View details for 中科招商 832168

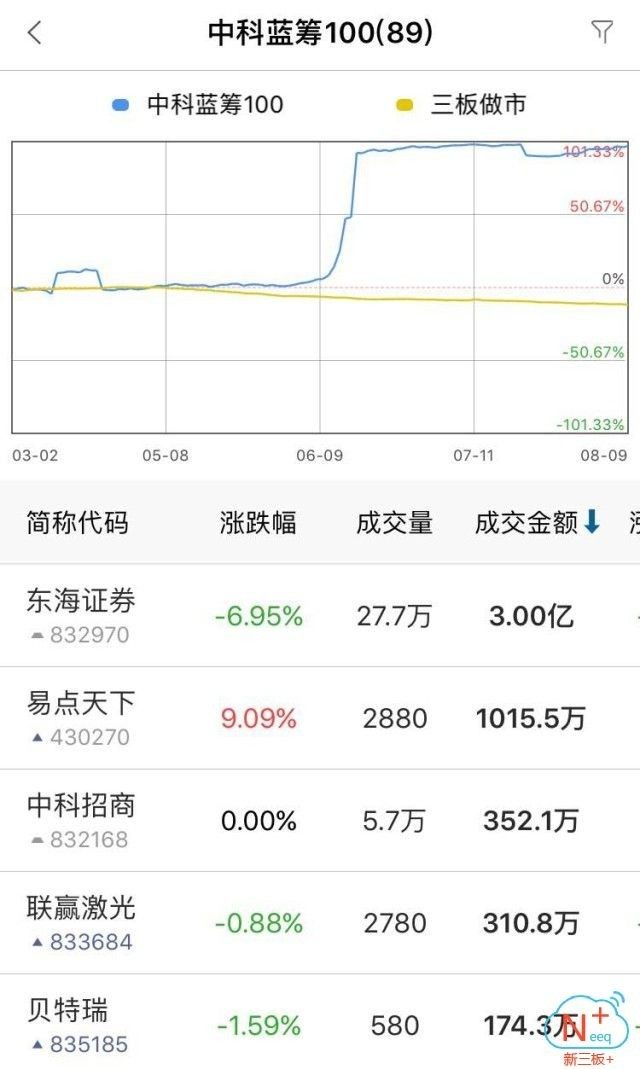point(320,820)
